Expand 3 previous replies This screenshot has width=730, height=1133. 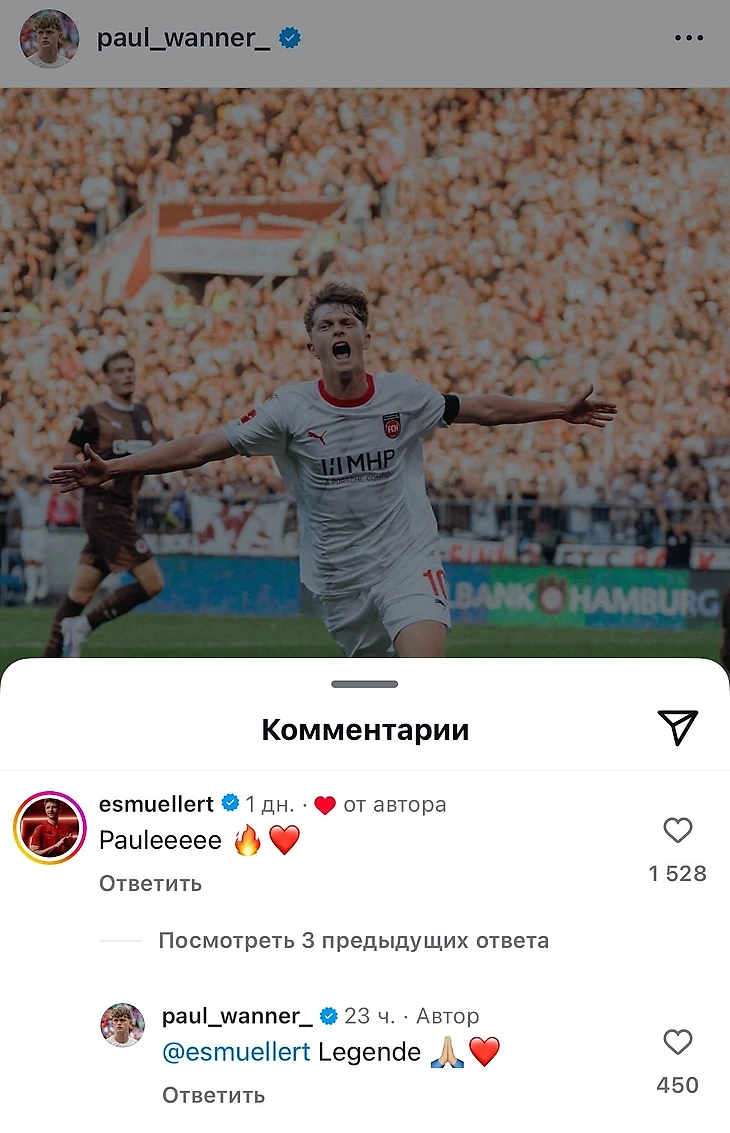353,941
